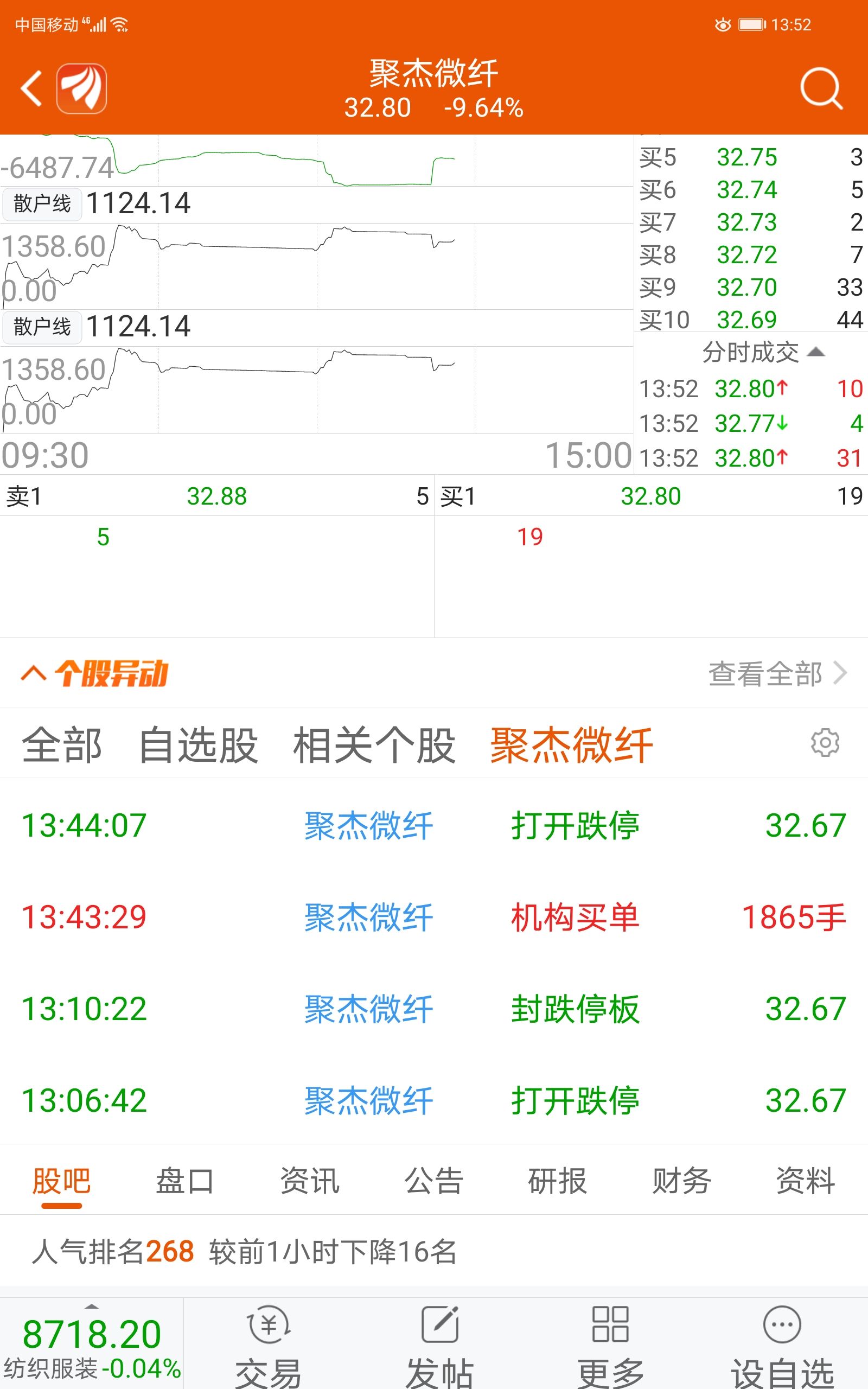Open the stock search magnifier icon

[x=821, y=89]
